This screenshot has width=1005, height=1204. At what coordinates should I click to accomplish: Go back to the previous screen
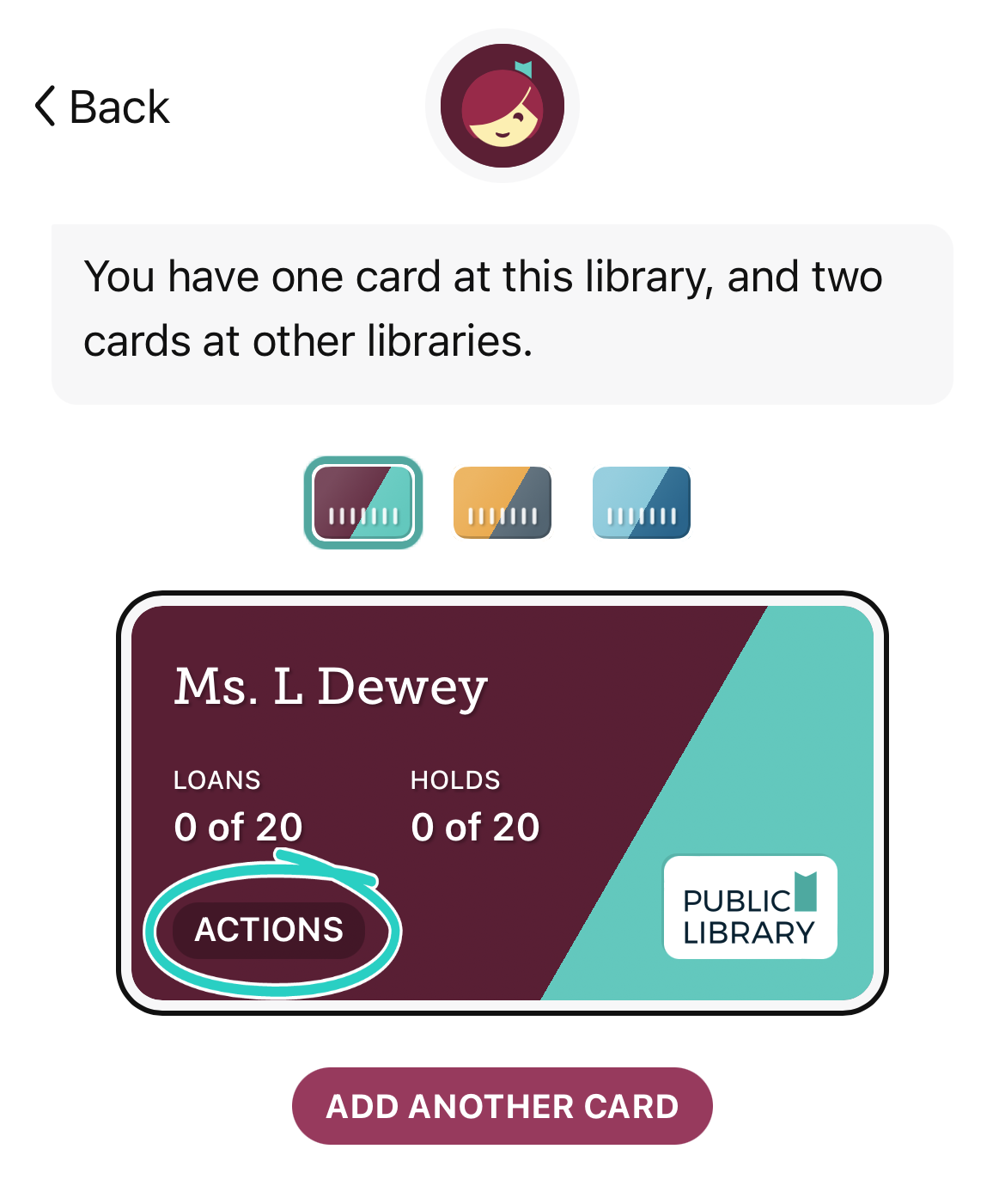pyautogui.click(x=102, y=107)
